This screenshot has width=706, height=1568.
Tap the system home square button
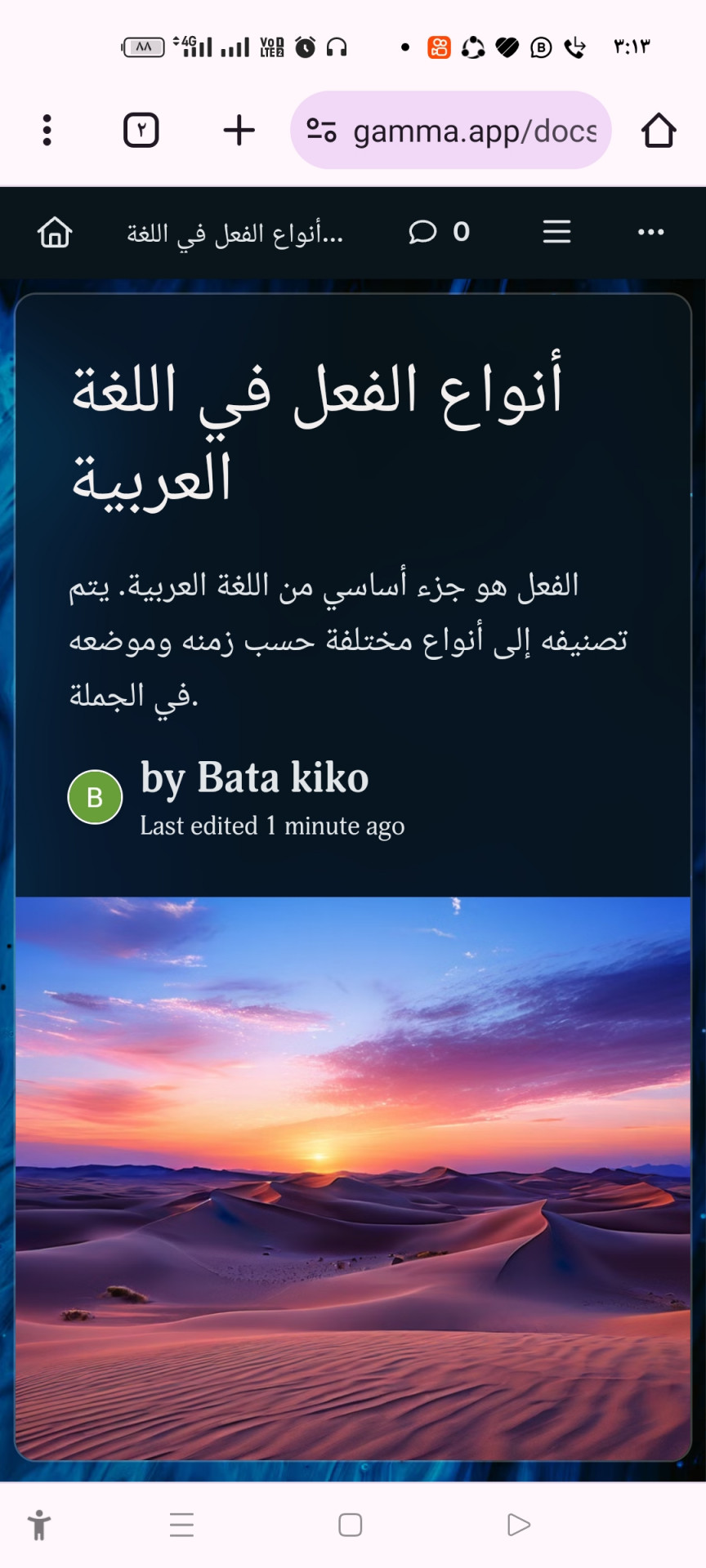351,1525
